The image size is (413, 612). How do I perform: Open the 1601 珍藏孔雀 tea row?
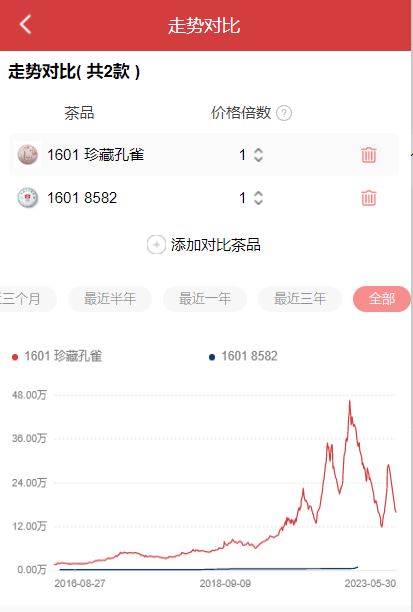click(204, 155)
